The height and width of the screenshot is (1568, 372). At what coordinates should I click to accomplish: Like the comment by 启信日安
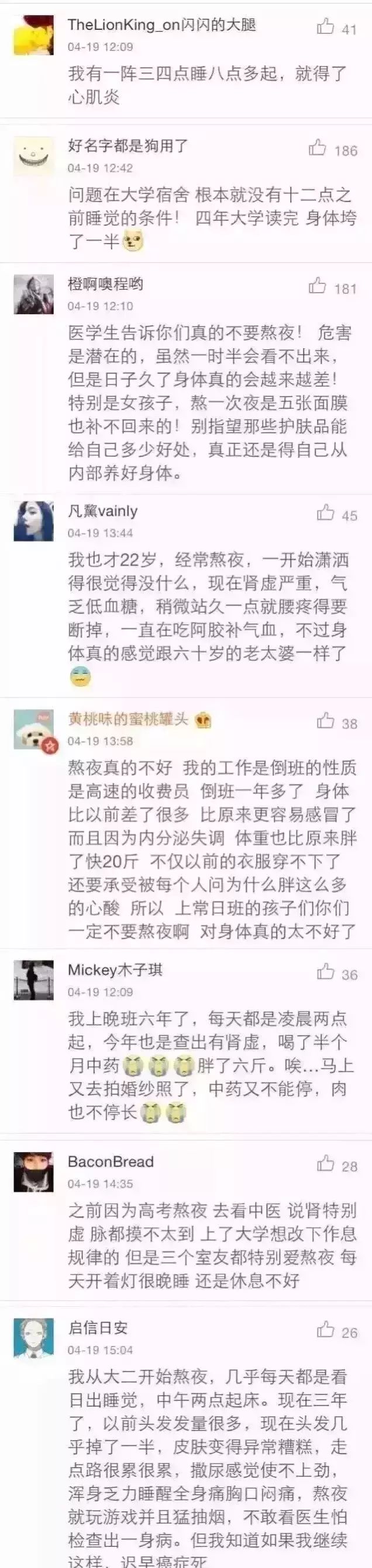(326, 1330)
